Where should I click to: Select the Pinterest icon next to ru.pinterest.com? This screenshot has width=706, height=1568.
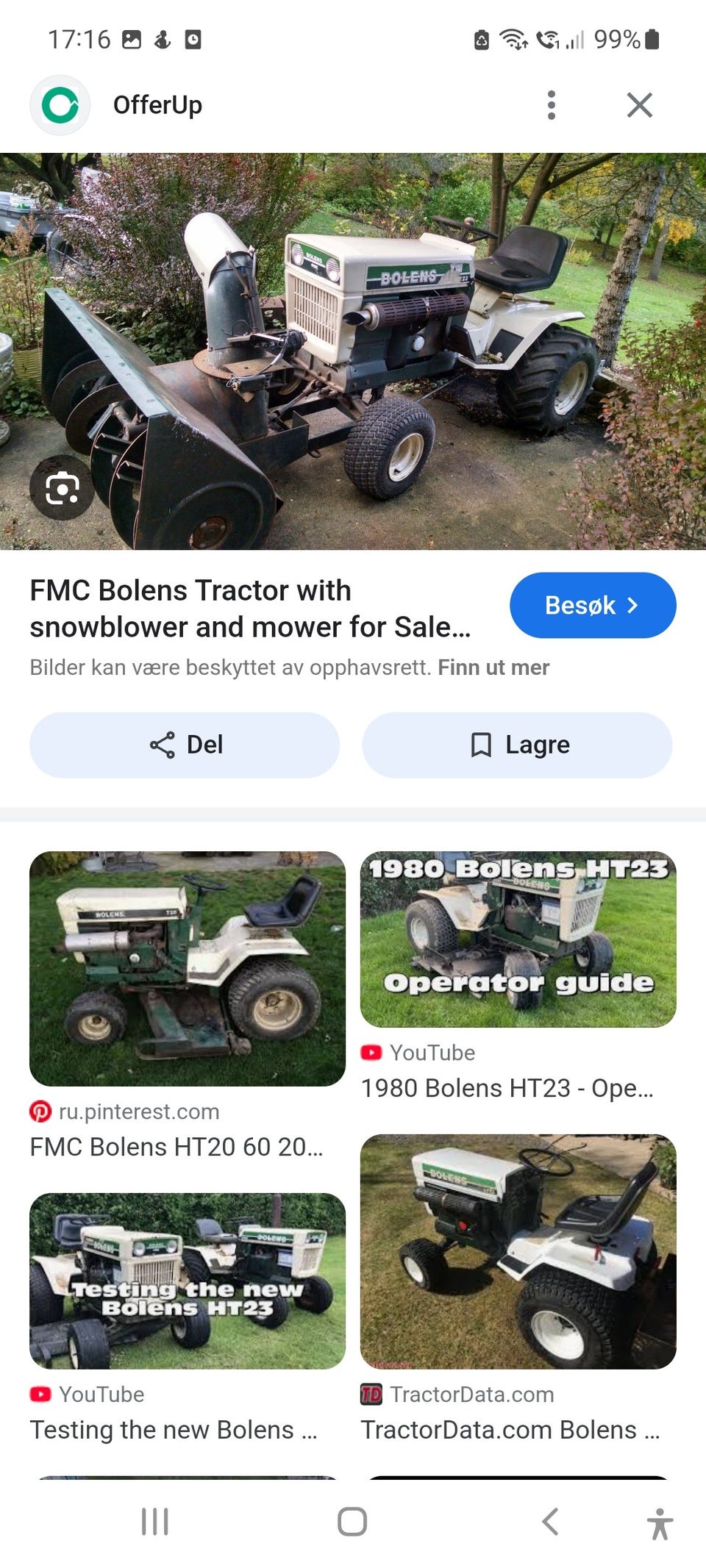pos(42,1111)
